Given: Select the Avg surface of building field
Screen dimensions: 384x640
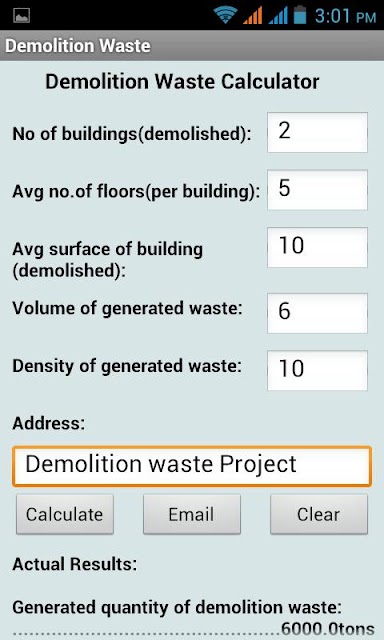Looking at the screenshot, I should 317,248.
